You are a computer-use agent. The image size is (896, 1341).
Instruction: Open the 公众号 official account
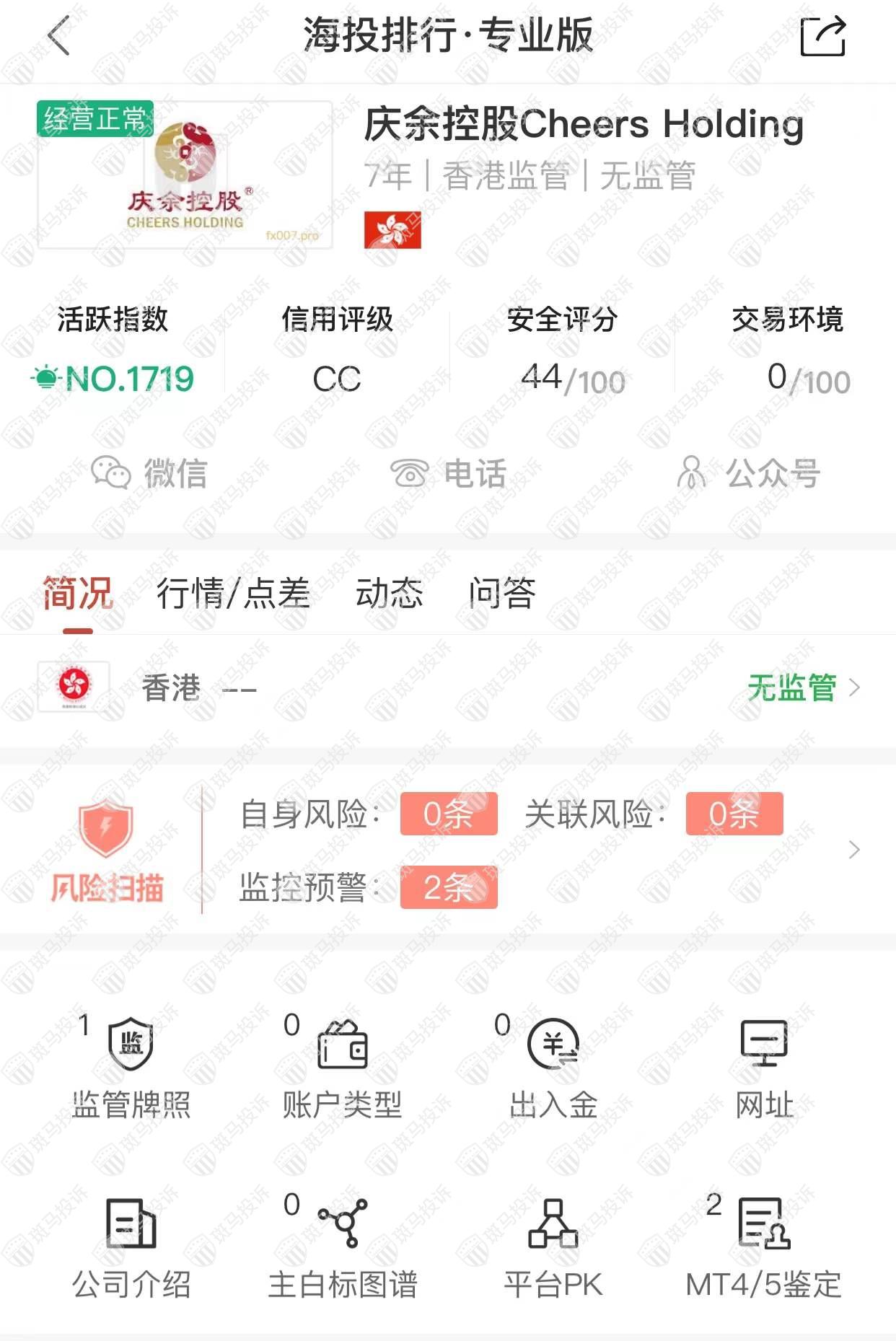747,474
